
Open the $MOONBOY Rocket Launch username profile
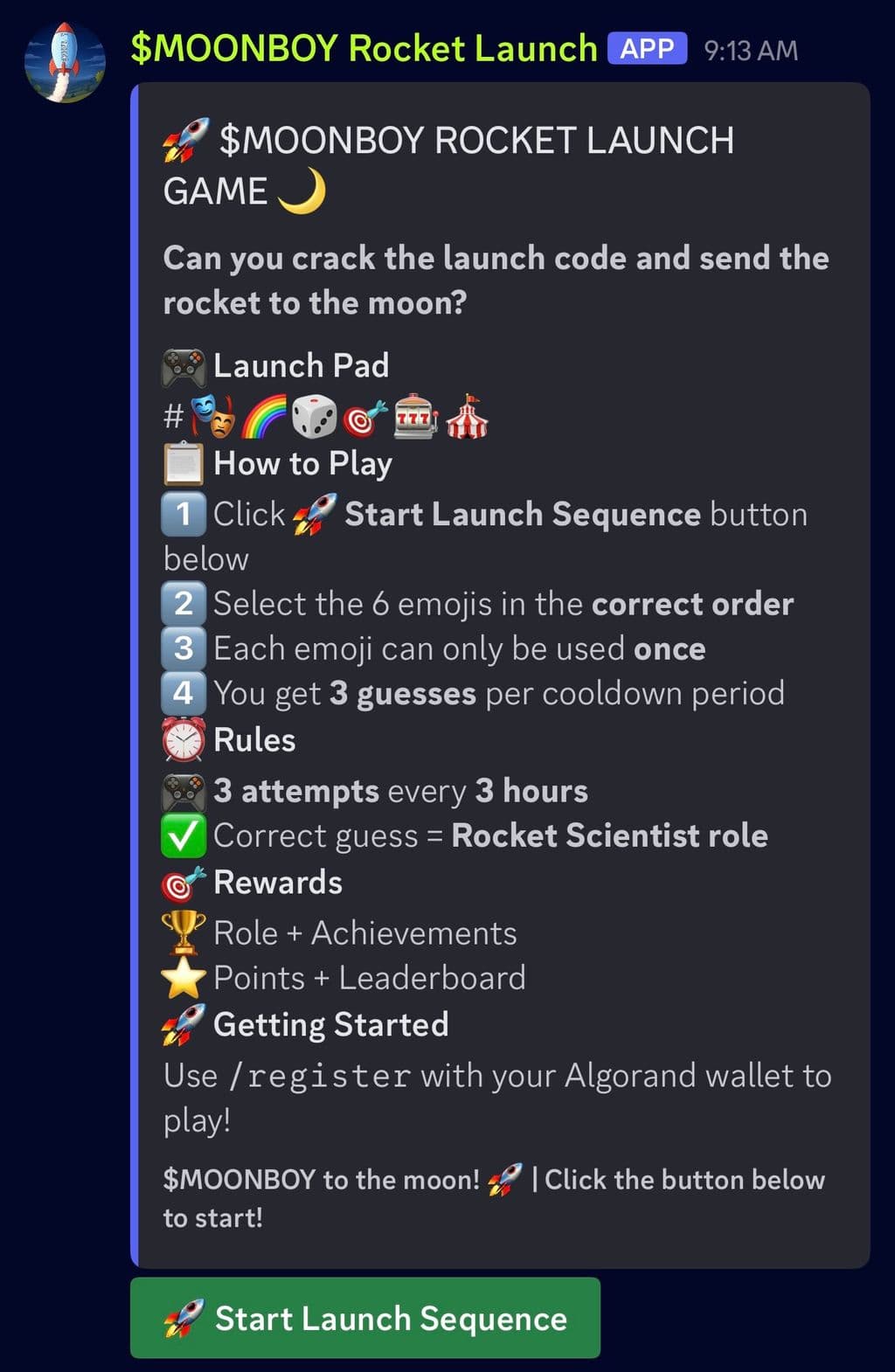click(364, 48)
